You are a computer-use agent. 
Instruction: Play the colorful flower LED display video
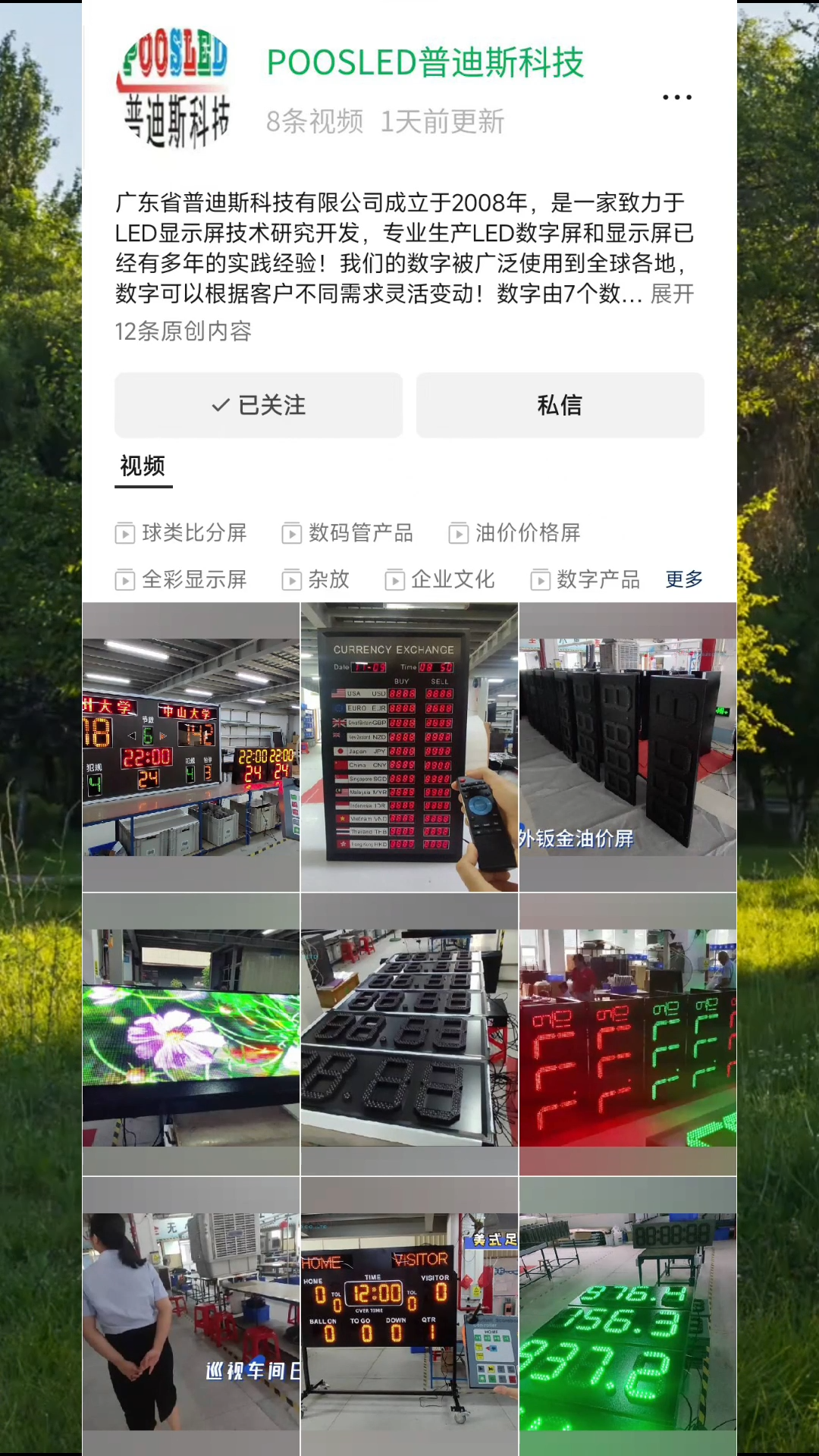click(x=191, y=1035)
